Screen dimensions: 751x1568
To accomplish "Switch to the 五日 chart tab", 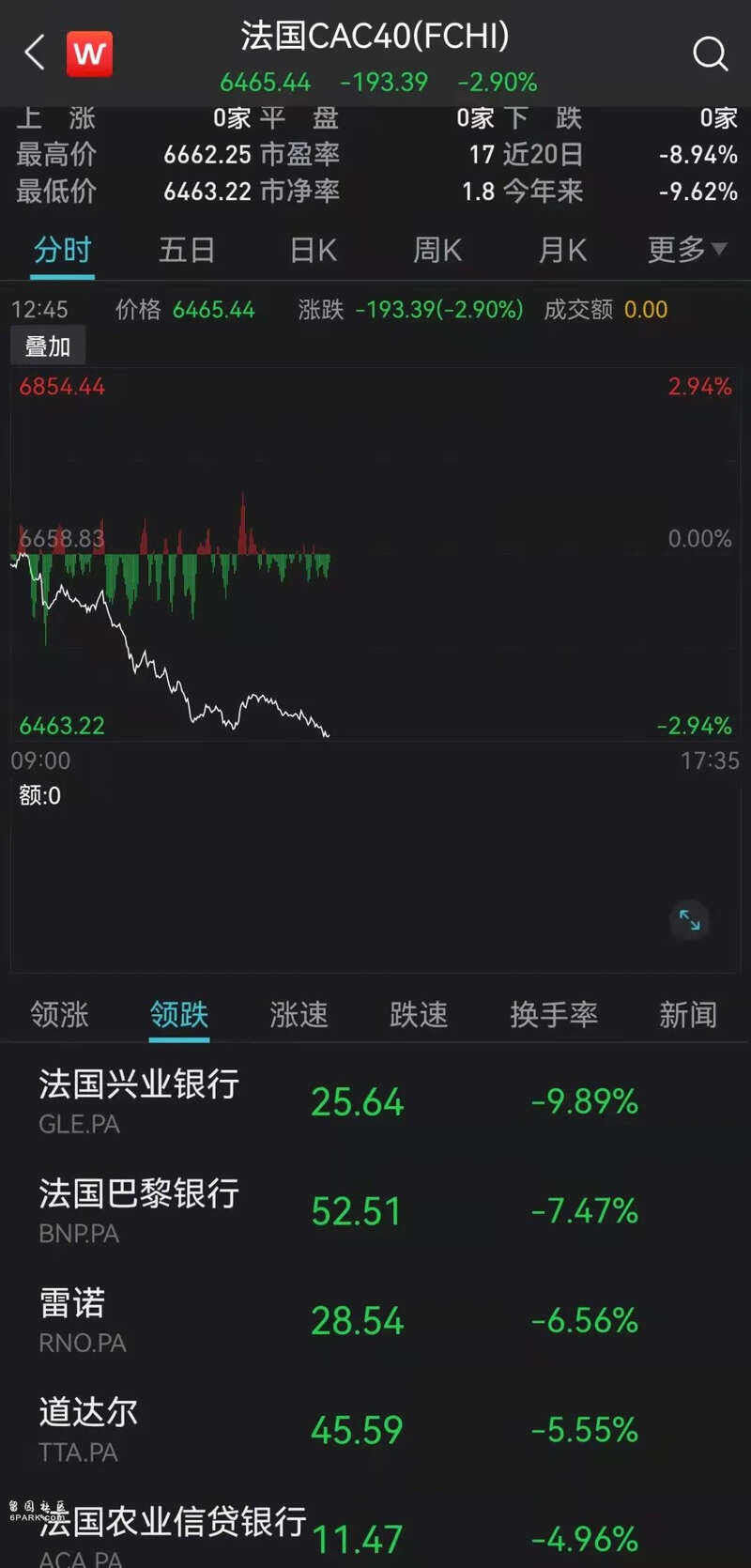I will tap(187, 250).
